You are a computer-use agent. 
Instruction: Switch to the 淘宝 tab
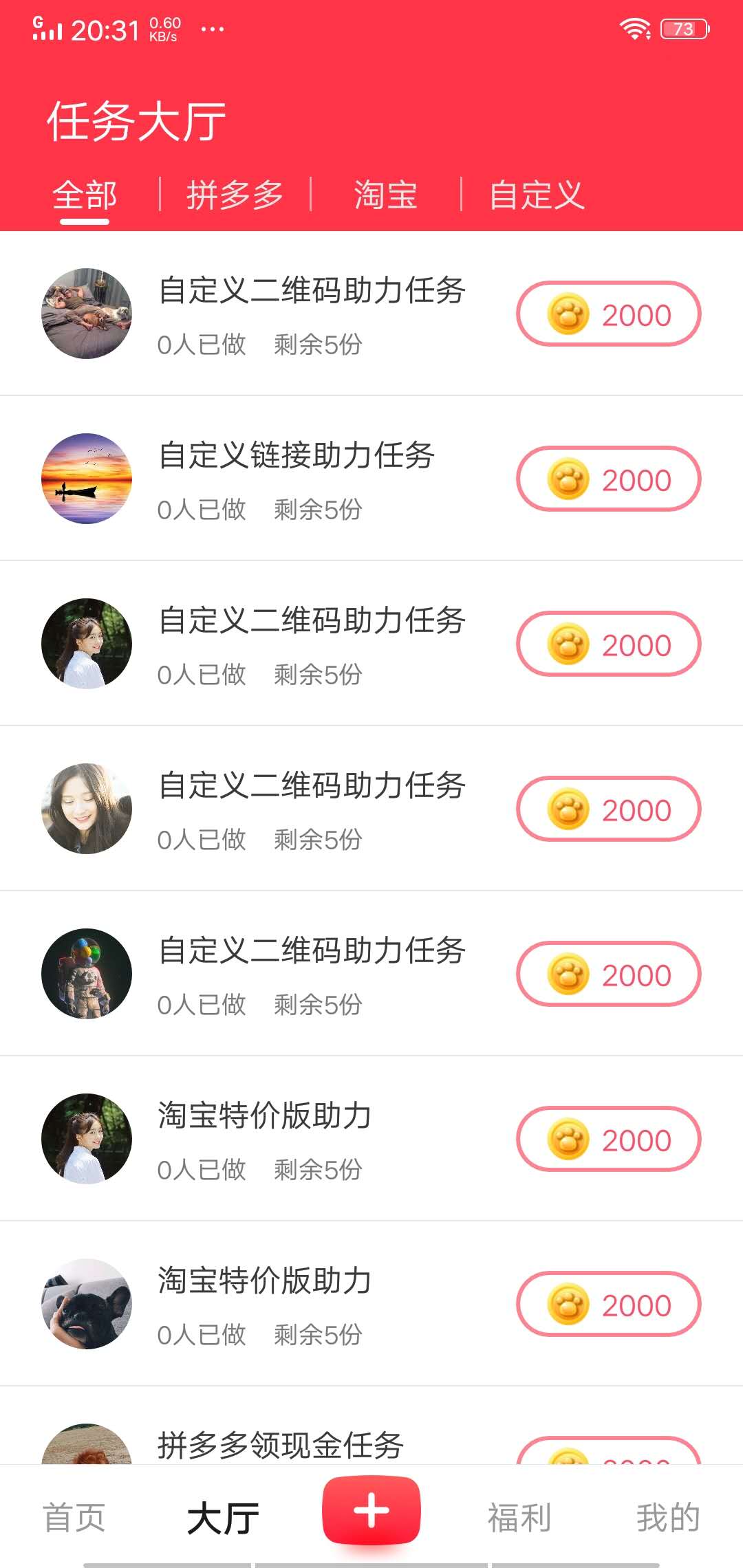click(x=386, y=195)
